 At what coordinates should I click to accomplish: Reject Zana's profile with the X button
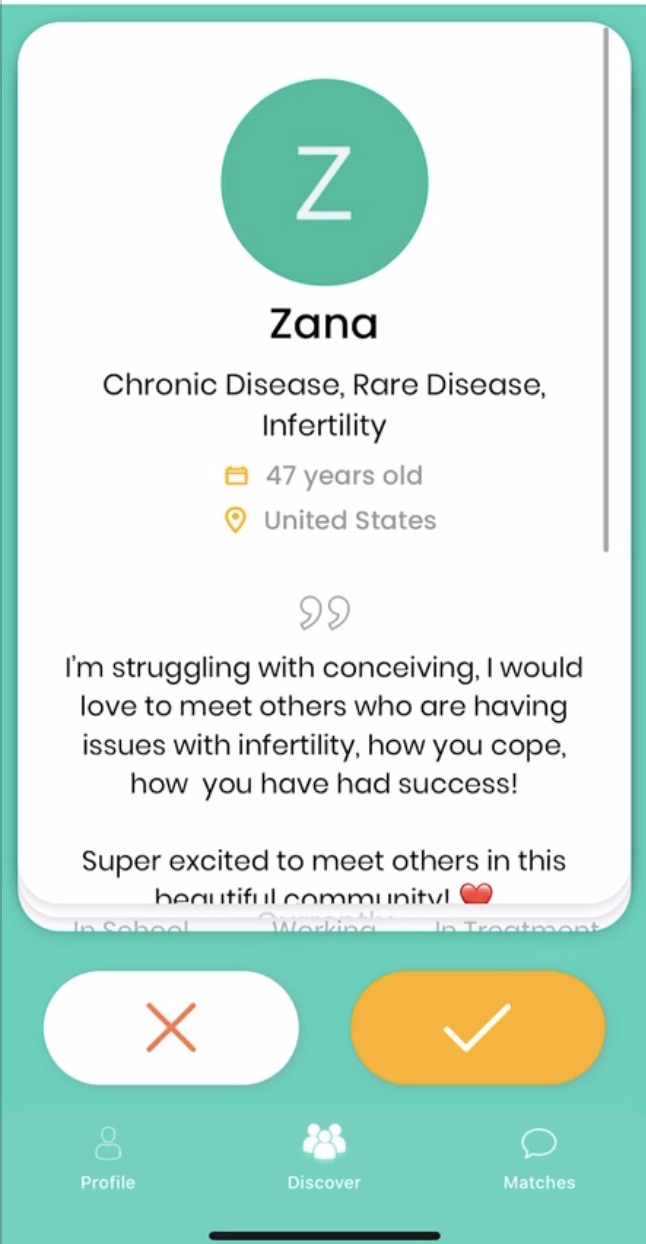click(171, 1027)
